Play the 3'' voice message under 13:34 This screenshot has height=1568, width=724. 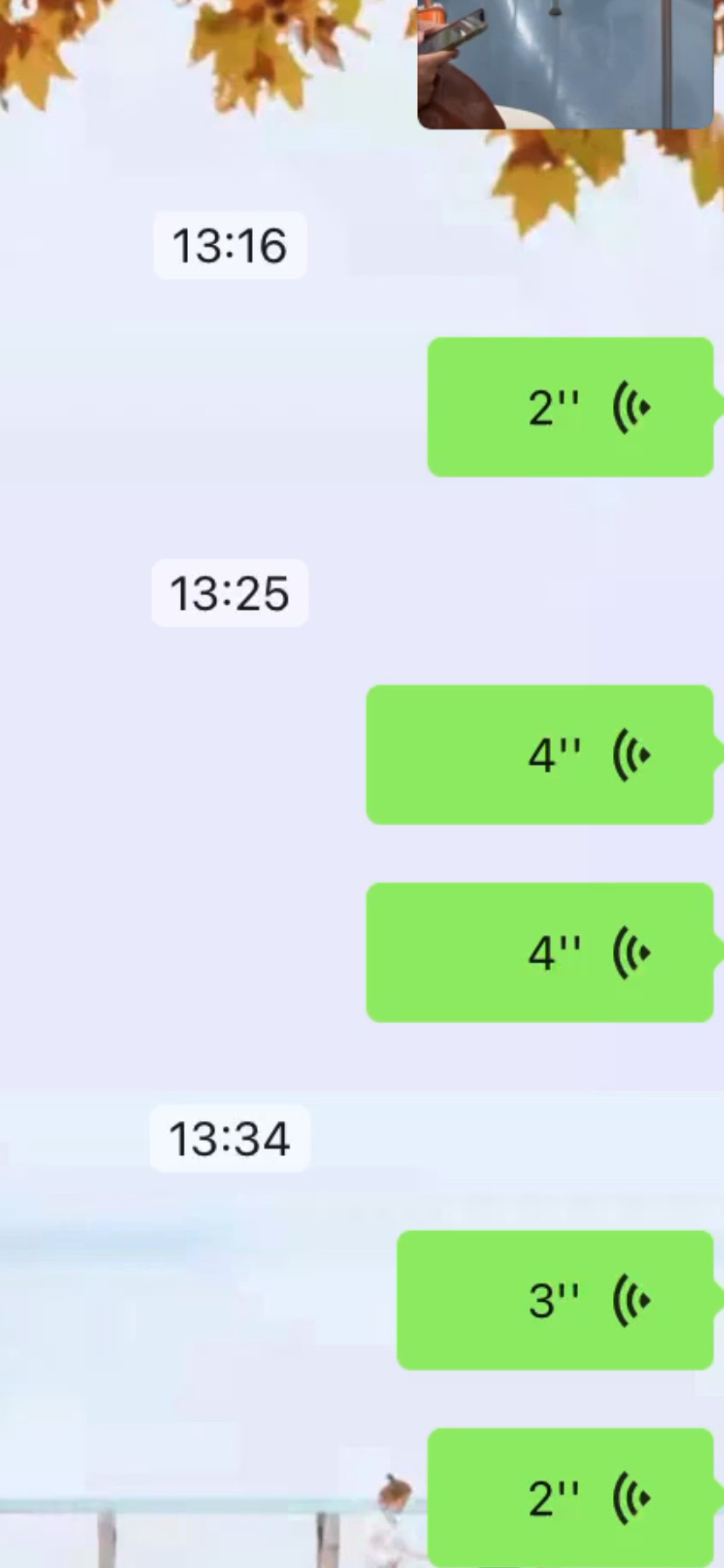(555, 1299)
